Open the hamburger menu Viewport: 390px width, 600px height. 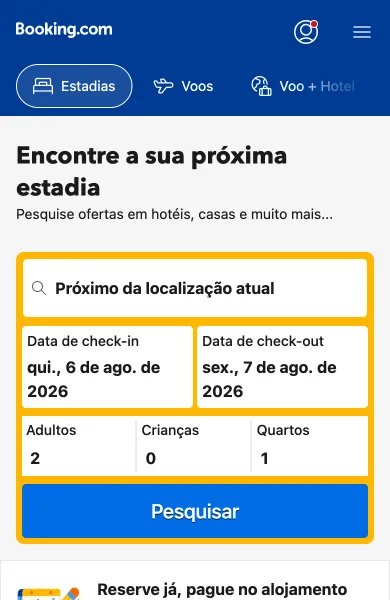coord(362,32)
